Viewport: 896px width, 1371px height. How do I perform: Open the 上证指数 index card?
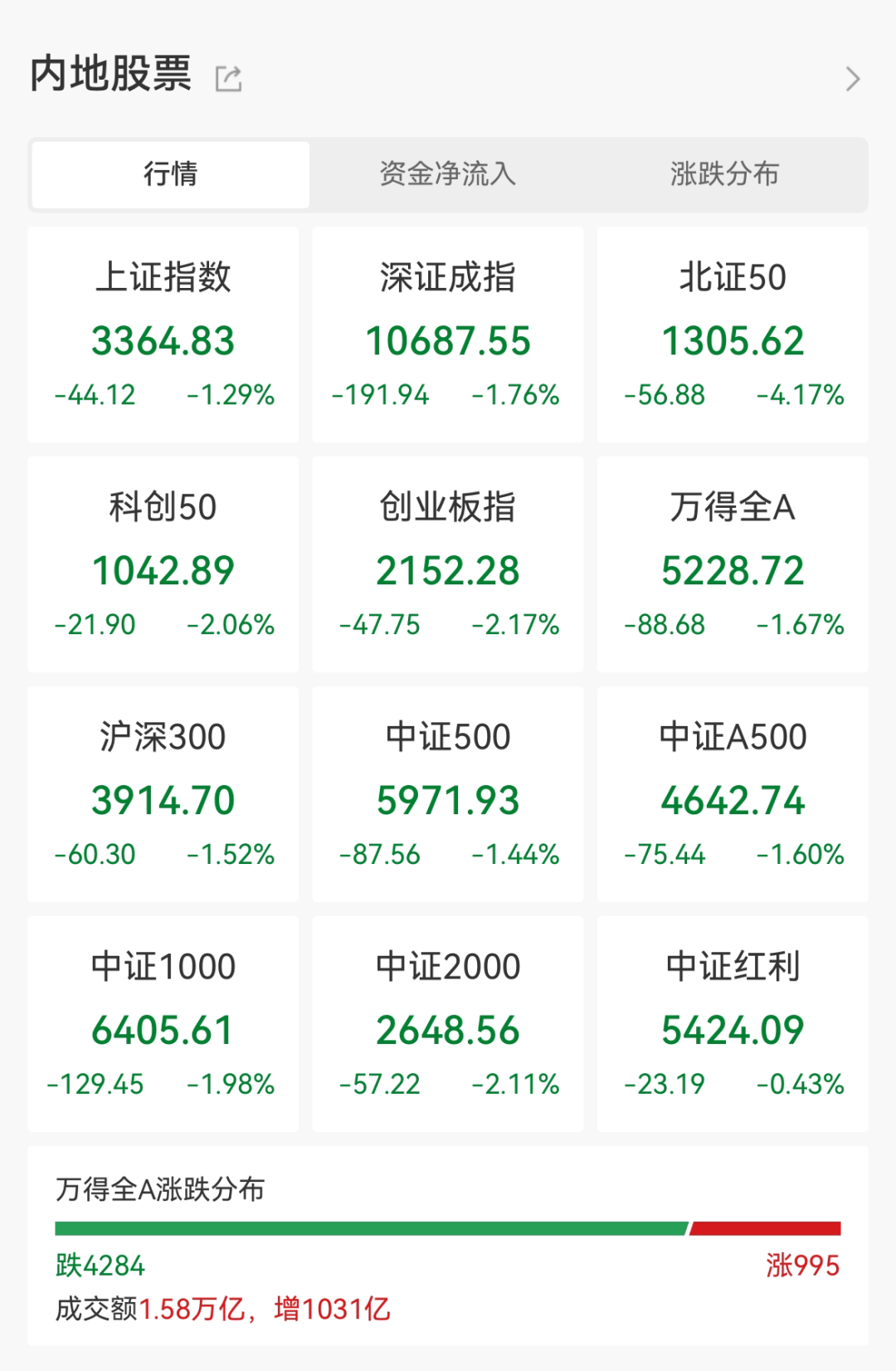pos(163,334)
